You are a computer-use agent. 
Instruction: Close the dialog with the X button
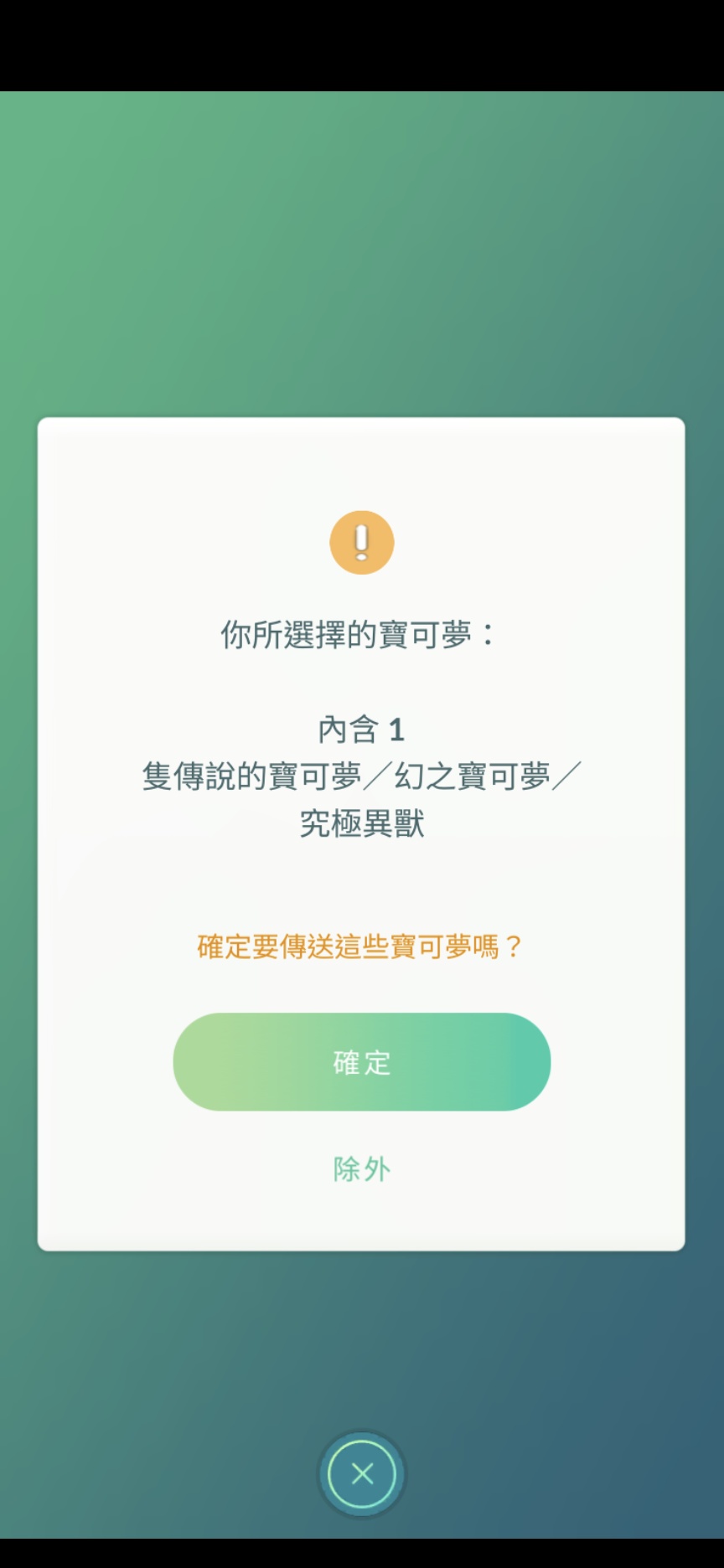[362, 1473]
